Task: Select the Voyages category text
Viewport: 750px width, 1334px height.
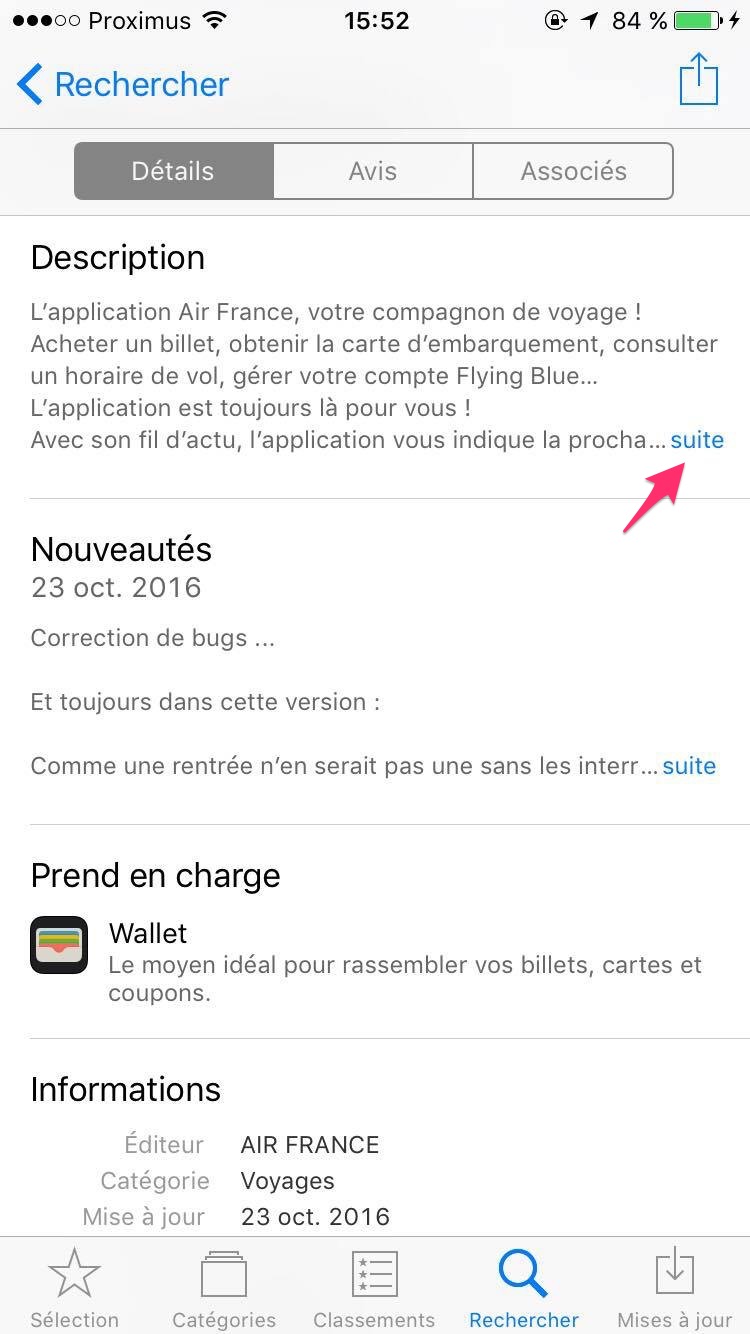Action: (x=287, y=1181)
